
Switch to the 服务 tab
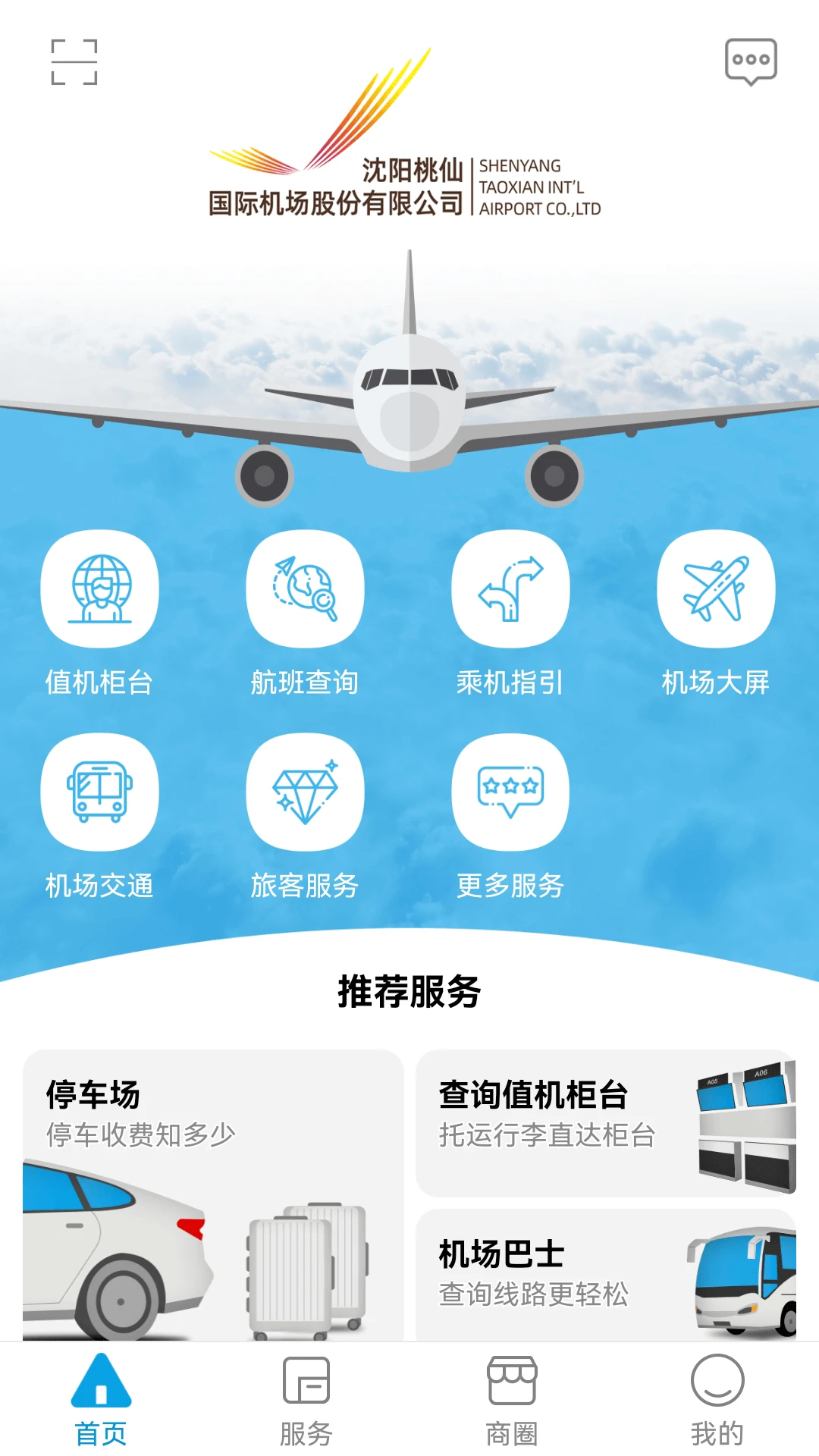coord(306,1400)
